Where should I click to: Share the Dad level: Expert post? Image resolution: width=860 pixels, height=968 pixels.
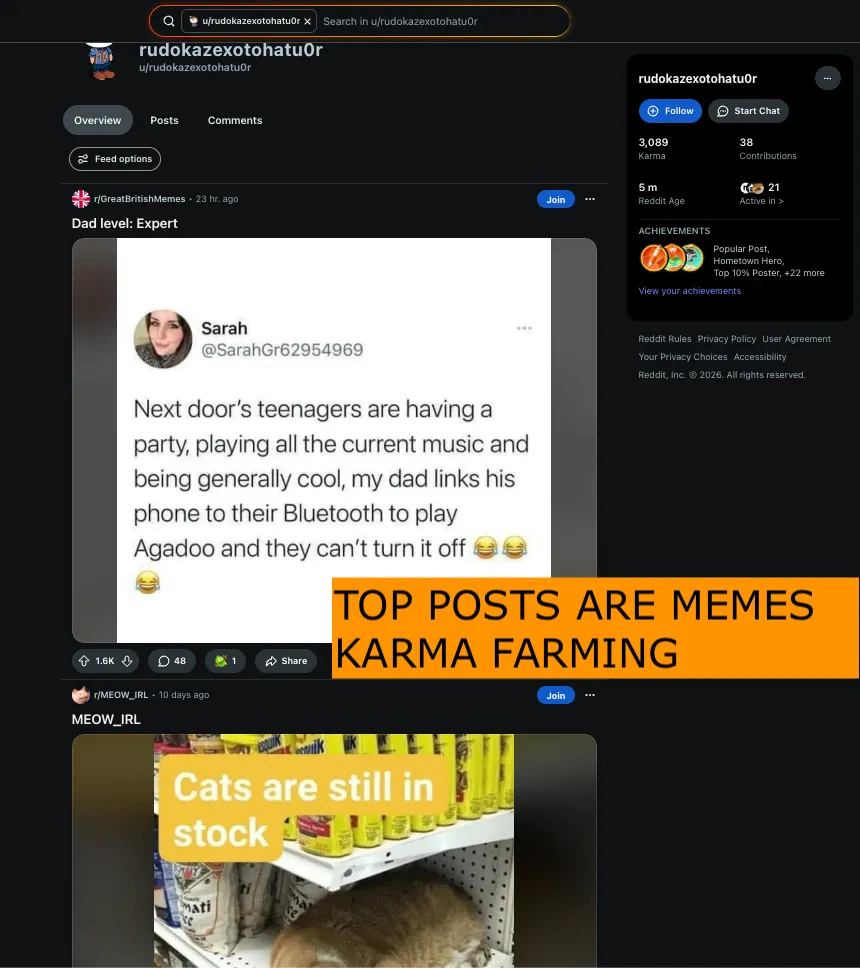coord(285,661)
